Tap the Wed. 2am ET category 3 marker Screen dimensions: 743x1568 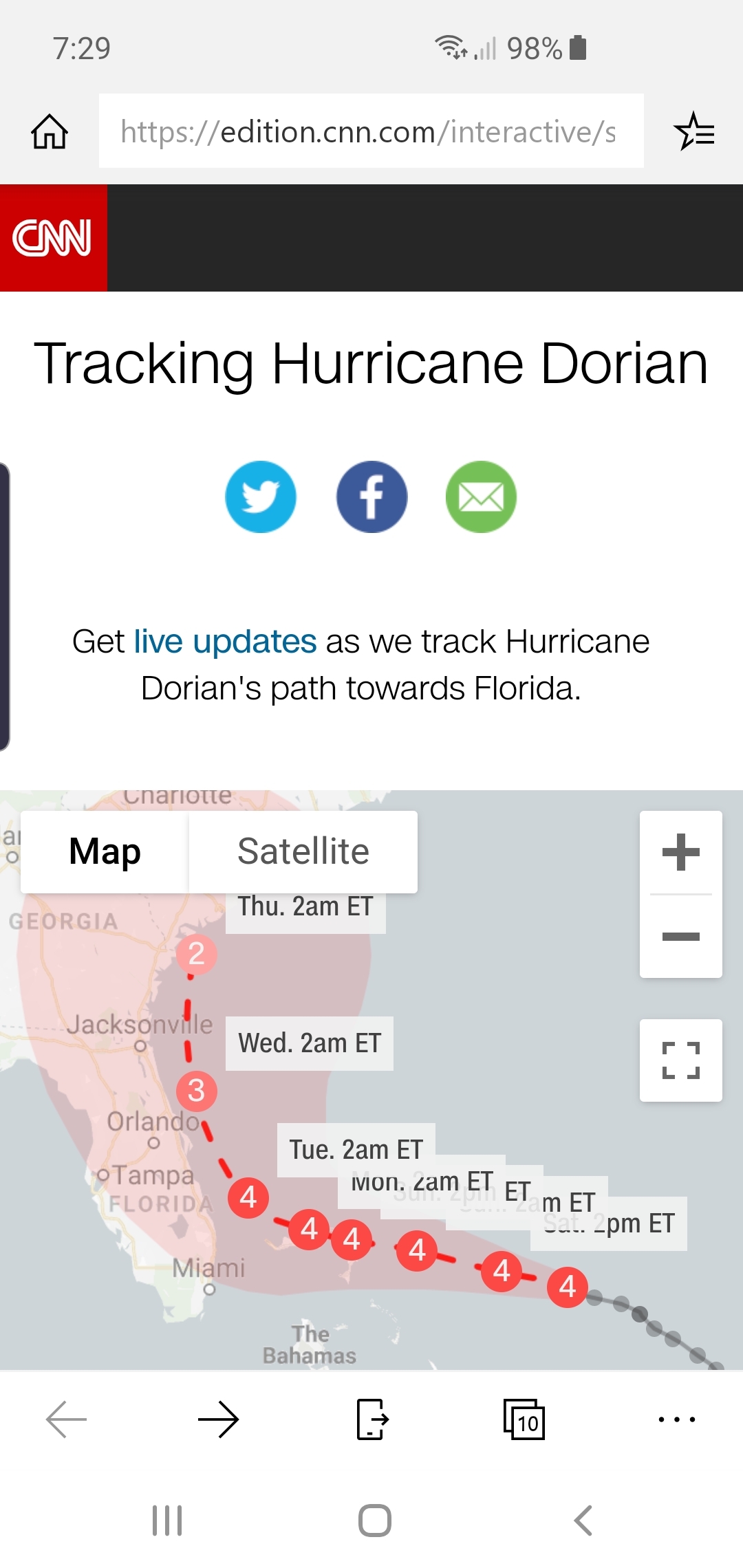click(196, 1091)
